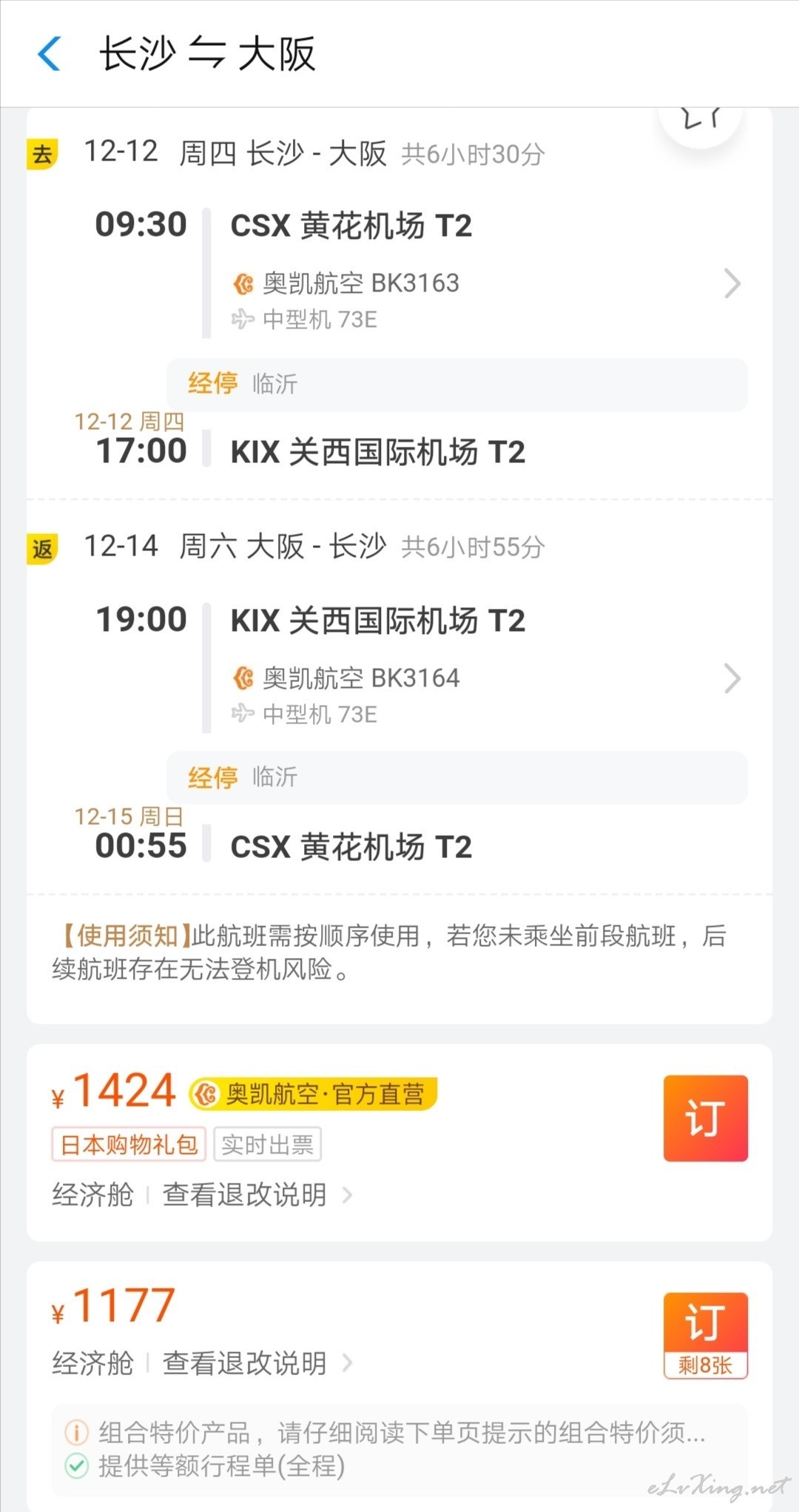View refund rules for the ¥1177 fare
This screenshot has height=1512, width=799.
(257, 1363)
